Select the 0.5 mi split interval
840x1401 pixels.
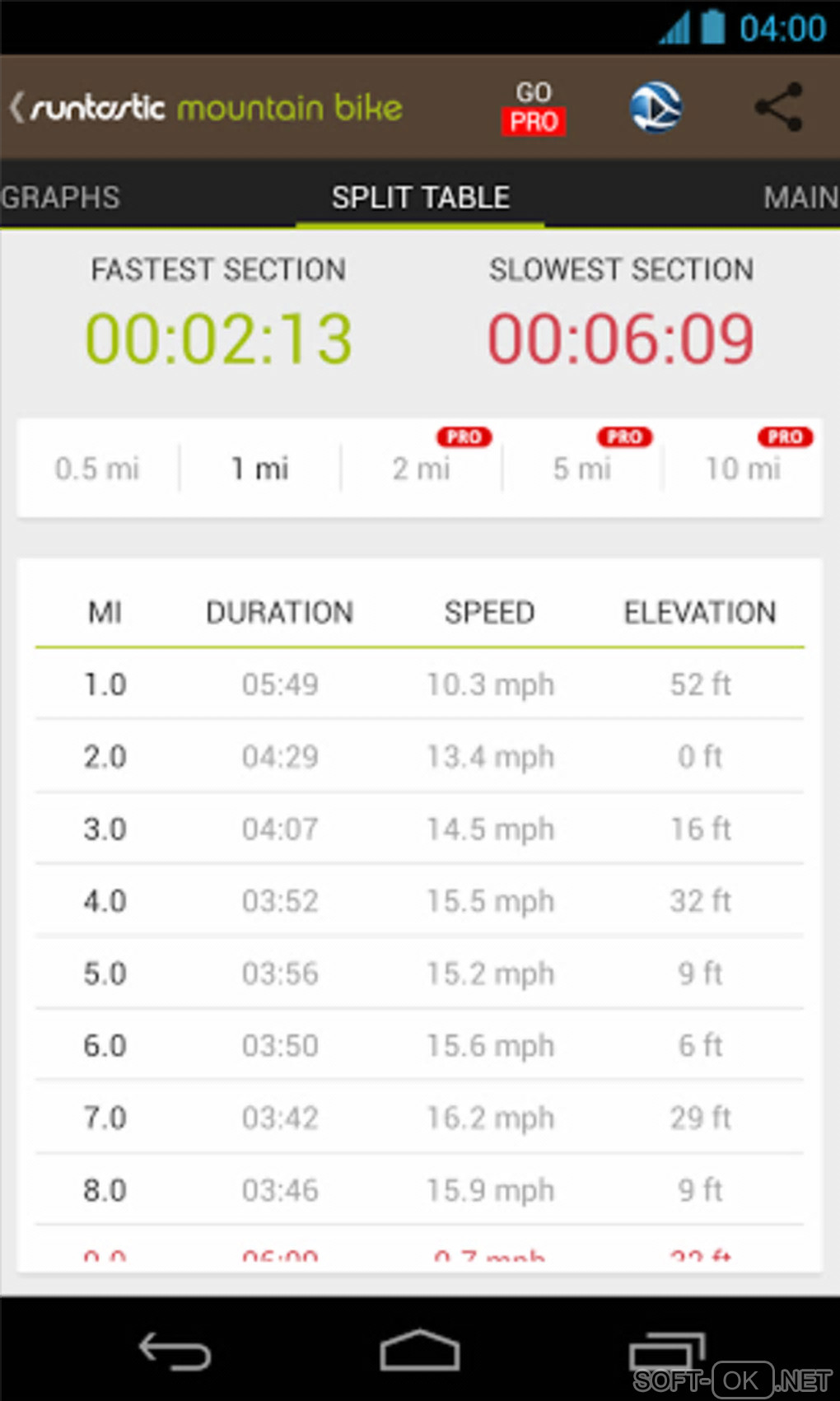tap(97, 469)
